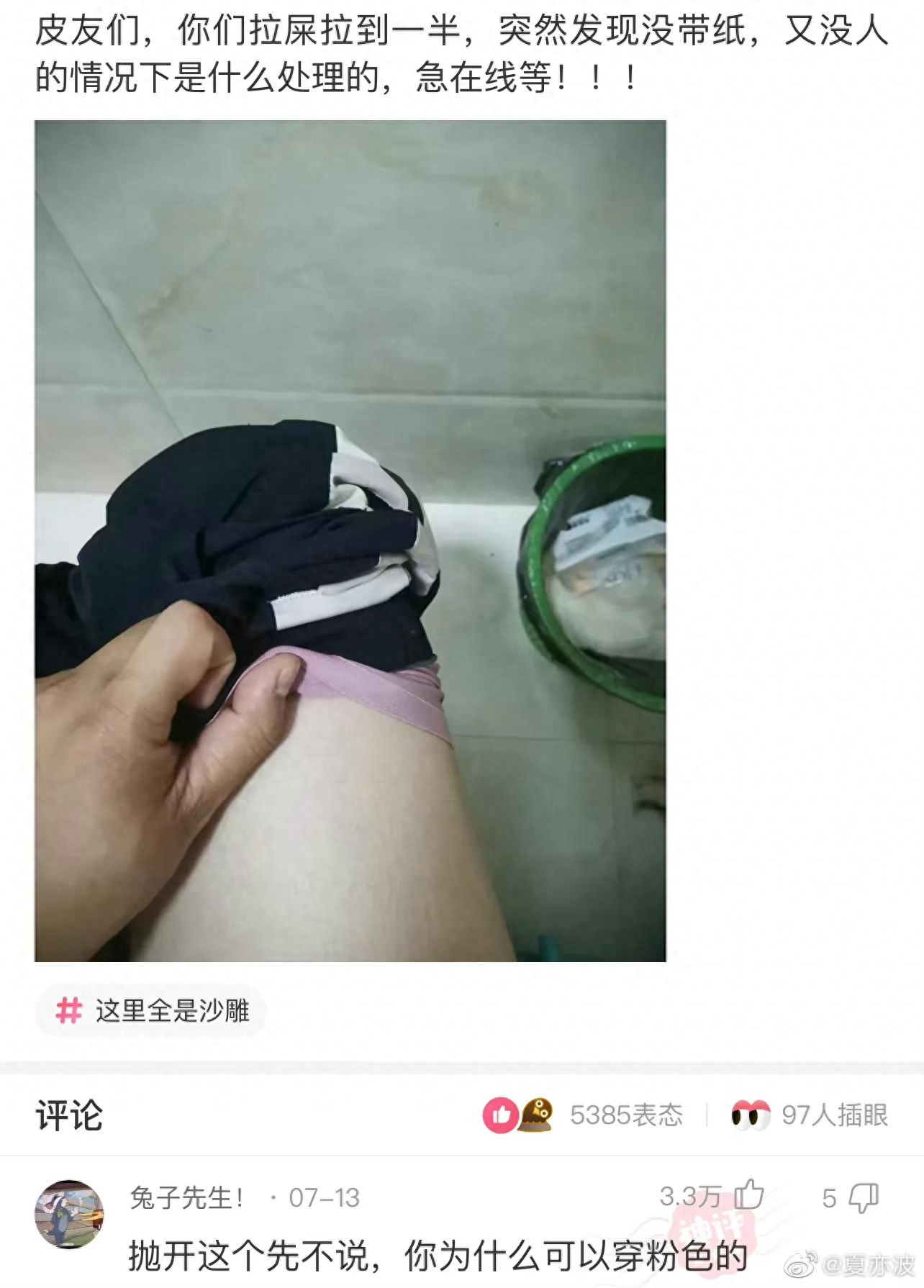
Task: Open 兔子先生's profile avatar
Action: coord(69,1214)
